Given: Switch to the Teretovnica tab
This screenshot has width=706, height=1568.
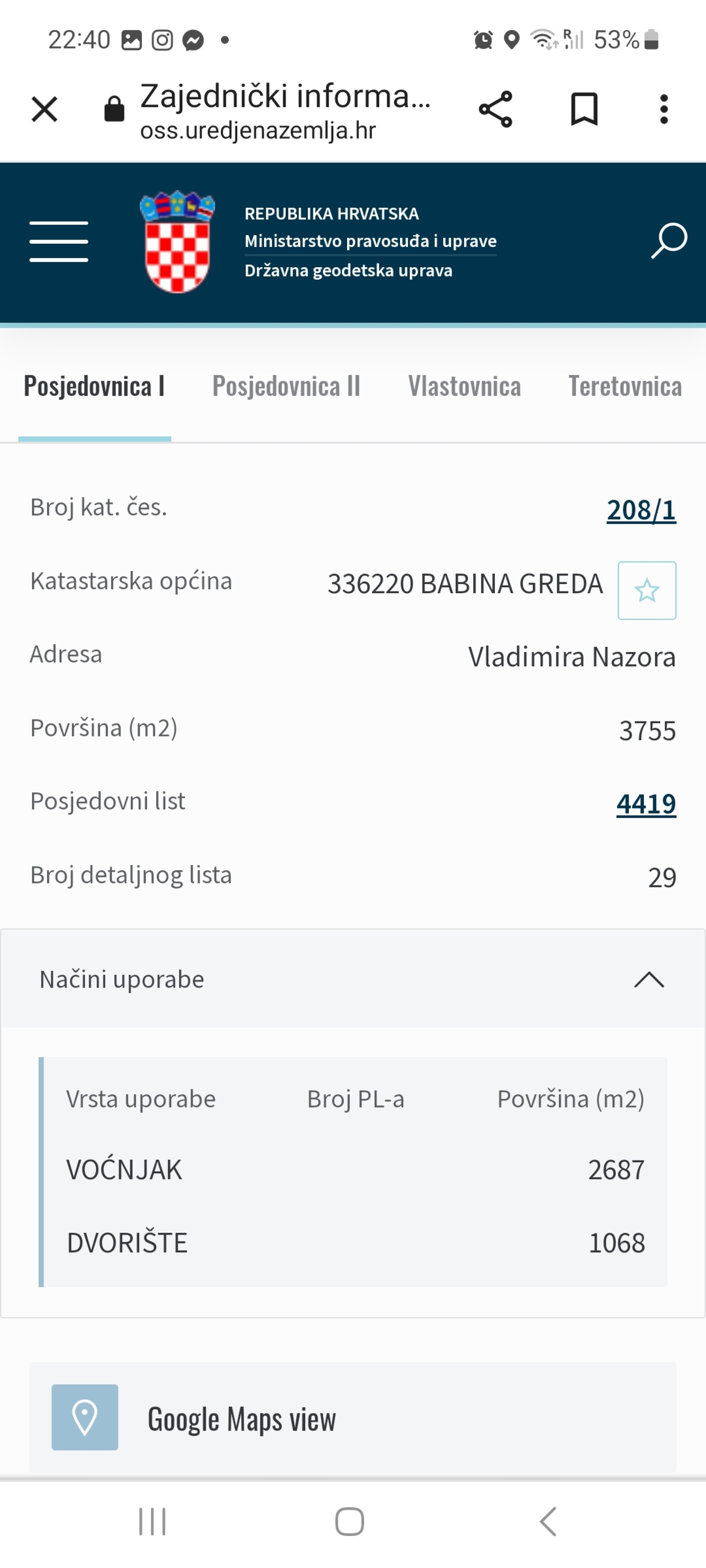Looking at the screenshot, I should pos(624,387).
